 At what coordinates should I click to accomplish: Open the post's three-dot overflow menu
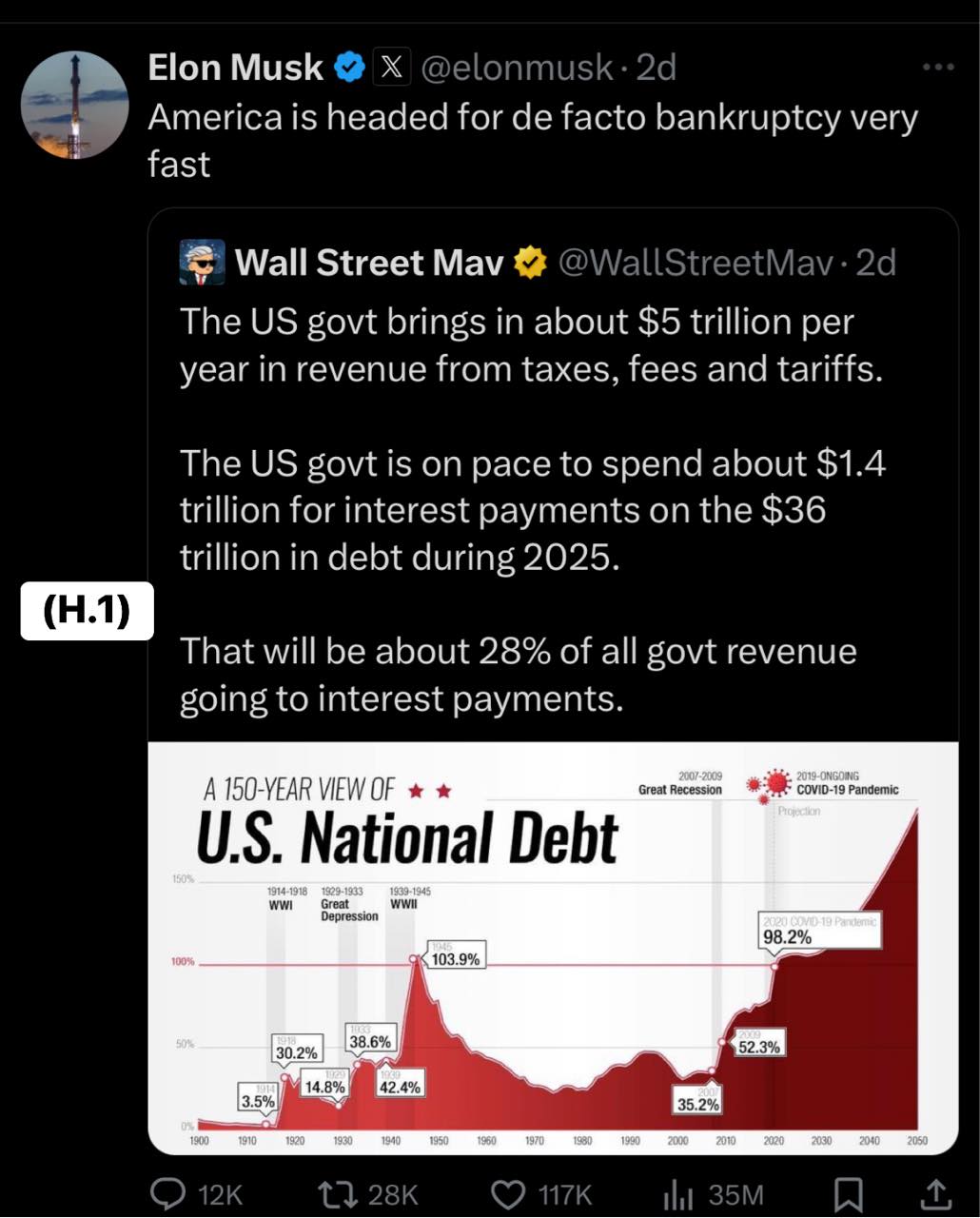(x=937, y=68)
